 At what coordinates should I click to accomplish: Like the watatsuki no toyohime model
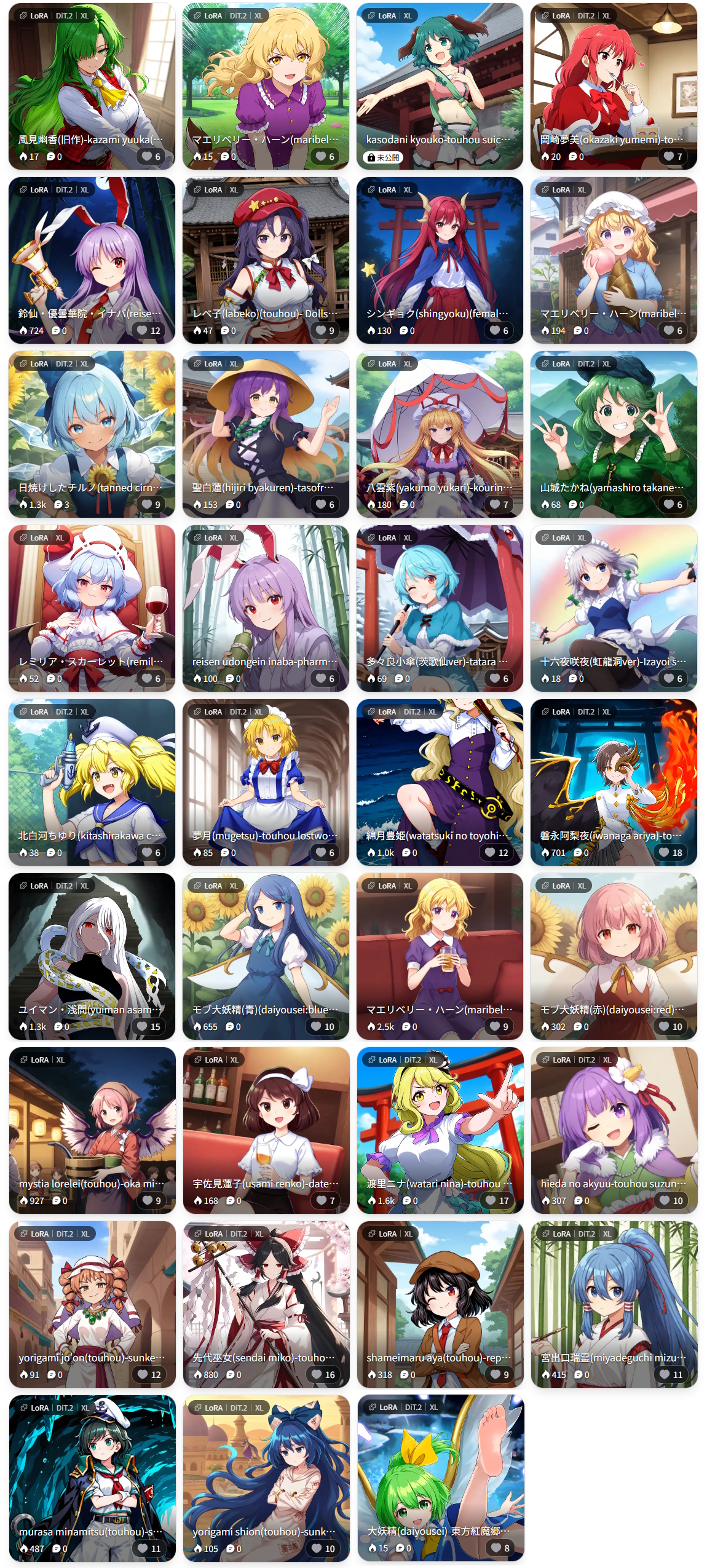(497, 852)
